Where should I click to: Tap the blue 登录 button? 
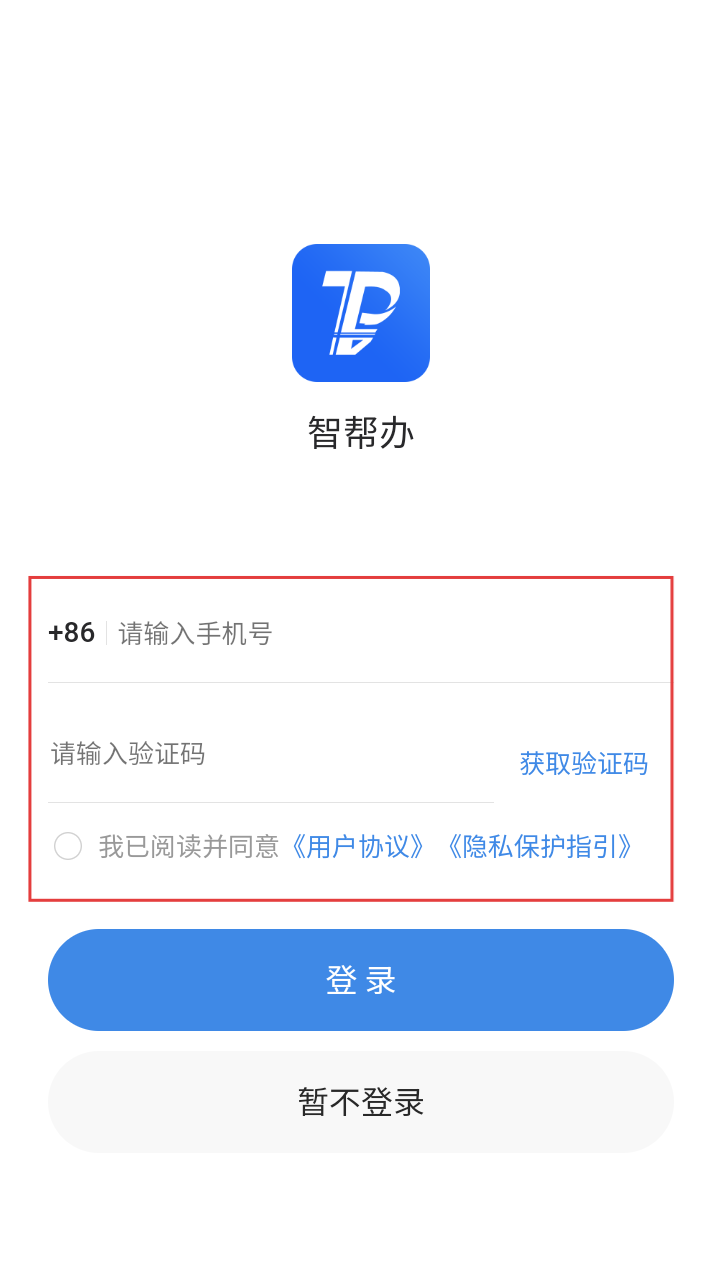pyautogui.click(x=360, y=980)
